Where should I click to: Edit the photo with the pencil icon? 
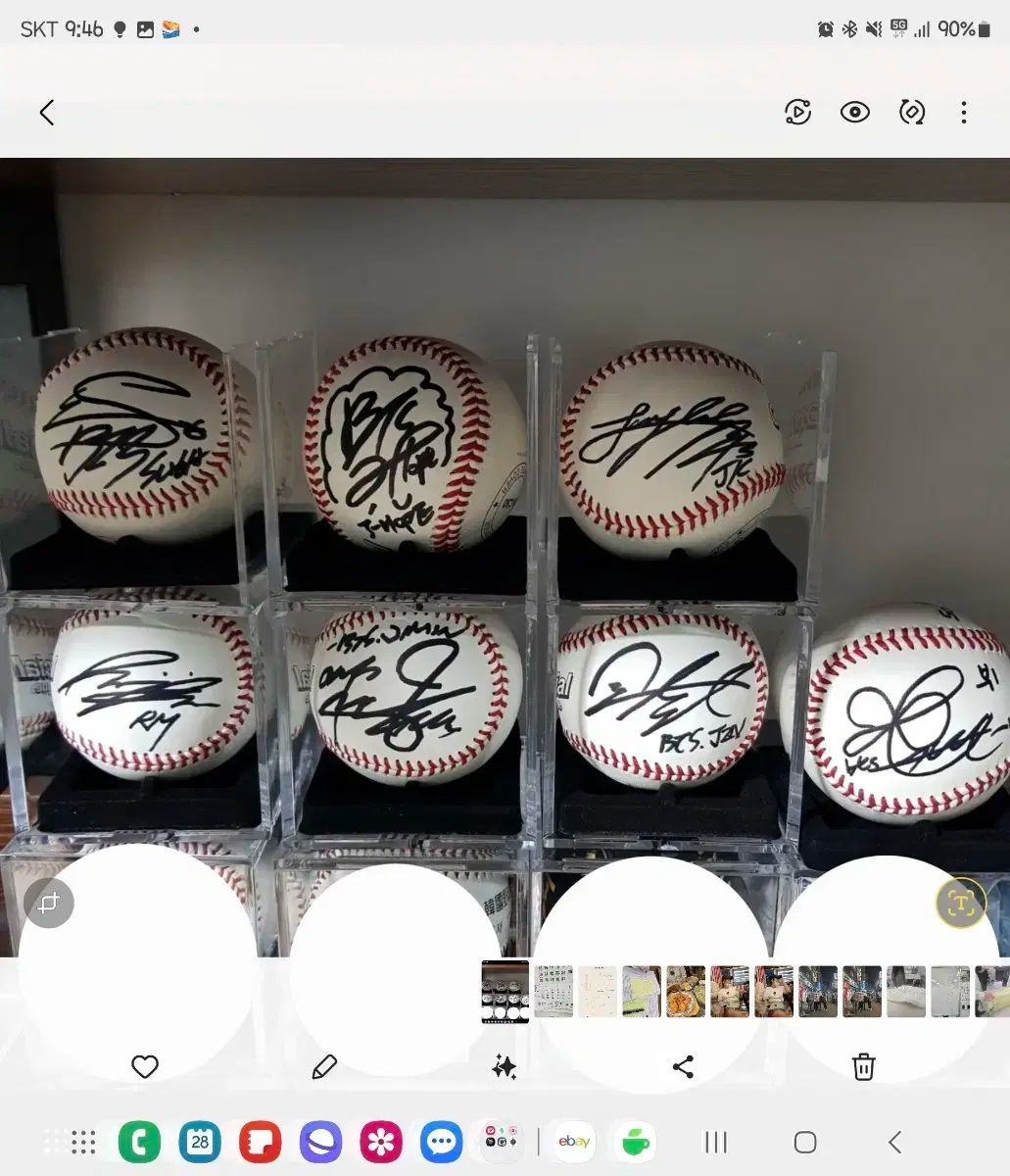(324, 1066)
